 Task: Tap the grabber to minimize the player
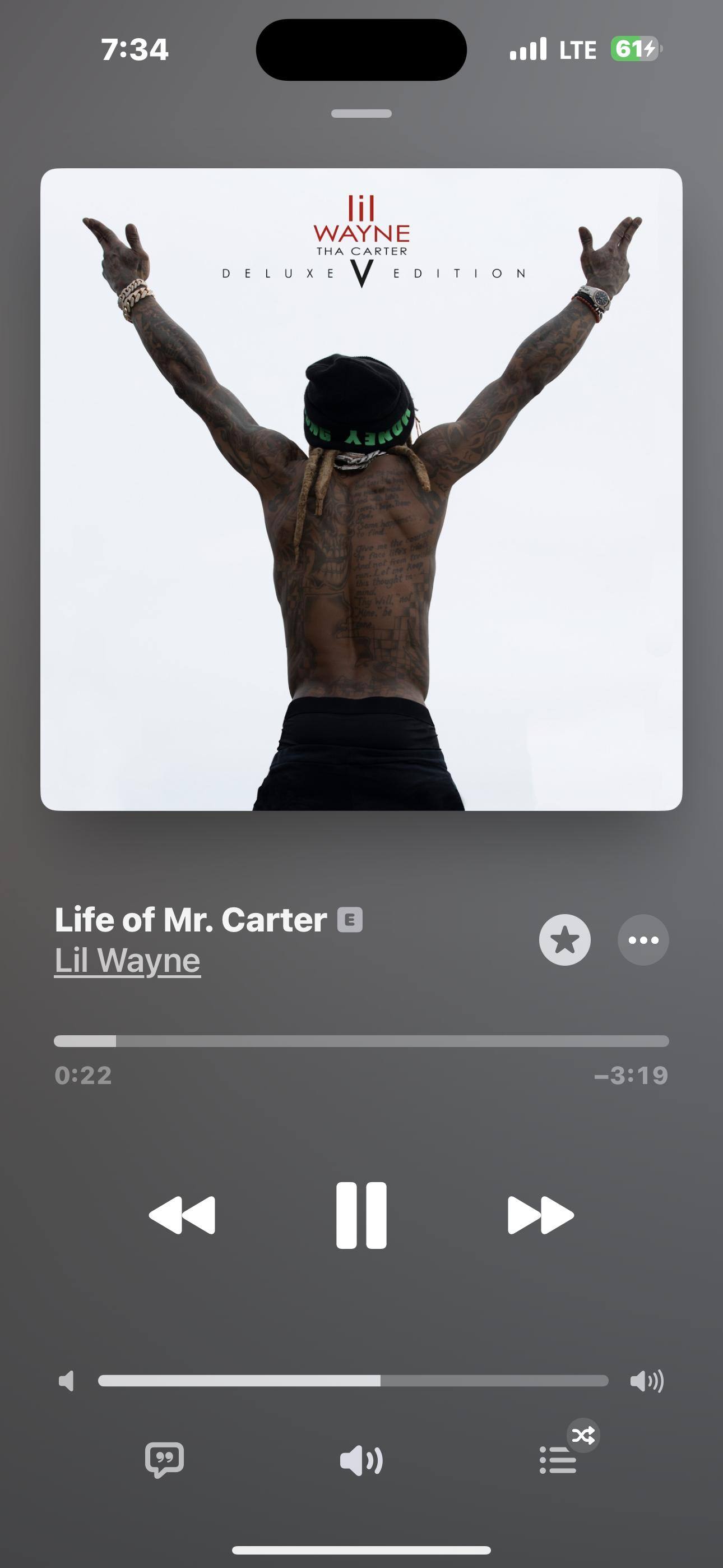tap(361, 113)
